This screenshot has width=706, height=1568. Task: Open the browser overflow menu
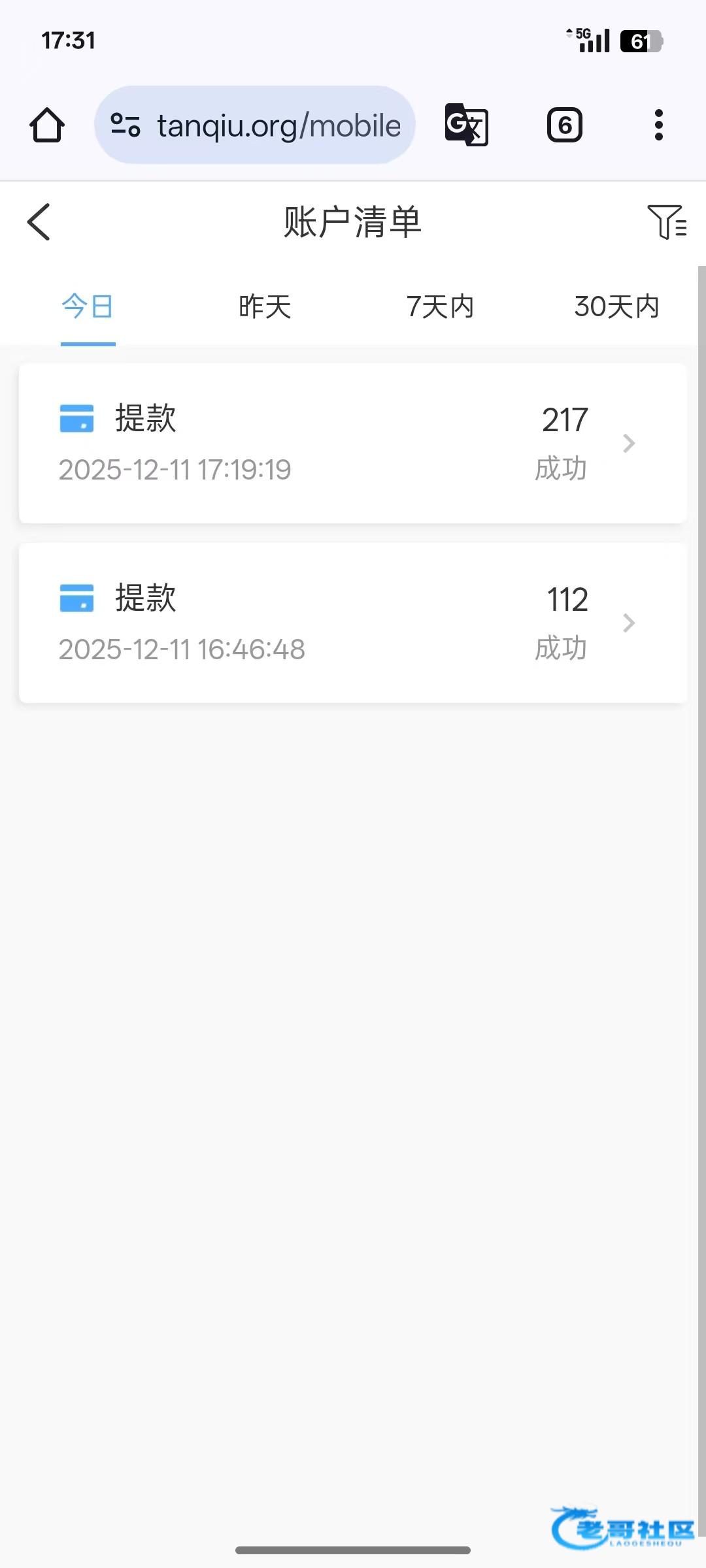(x=658, y=125)
